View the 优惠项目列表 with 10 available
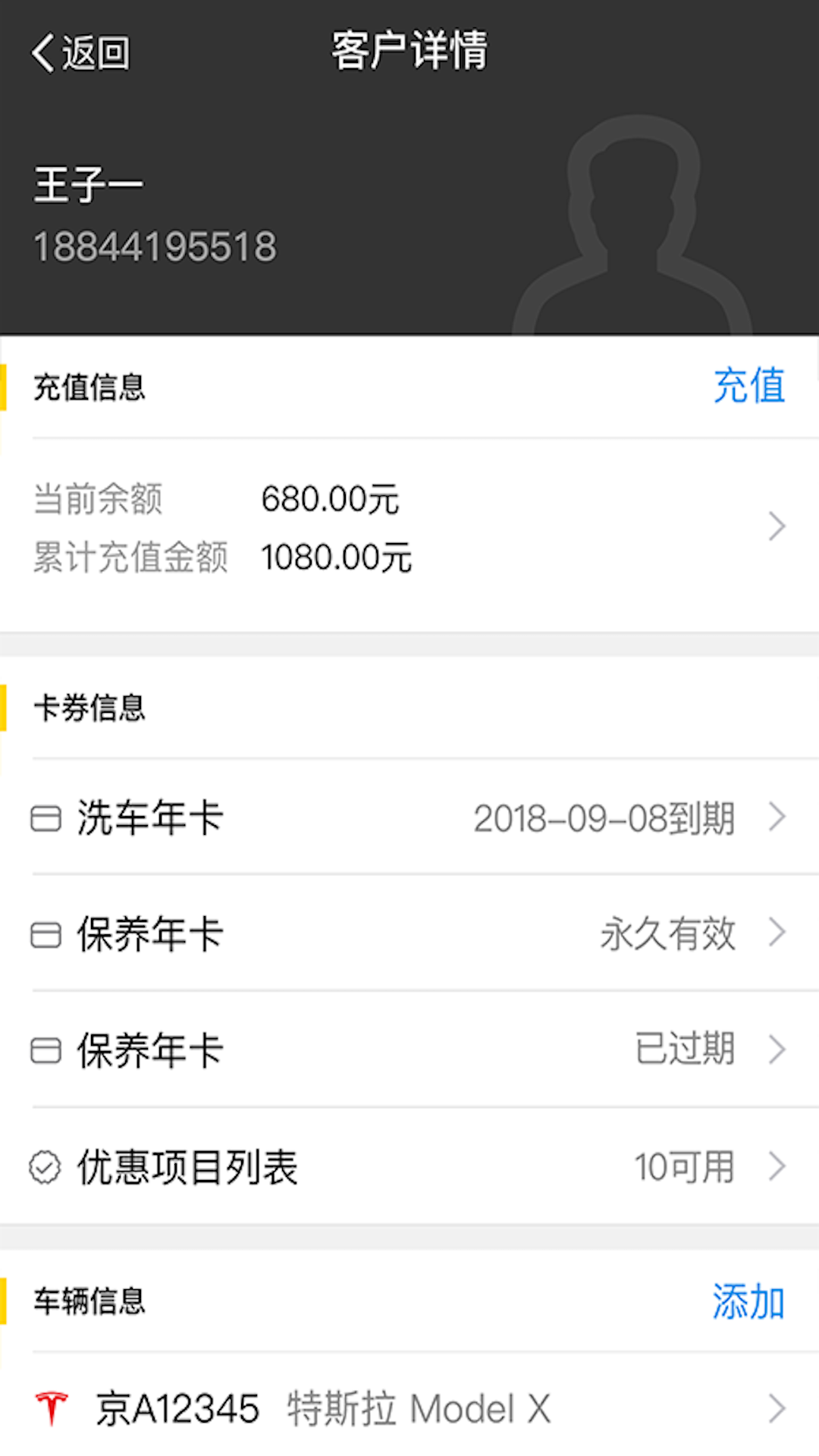The width and height of the screenshot is (819, 1456). pyautogui.click(x=409, y=1166)
